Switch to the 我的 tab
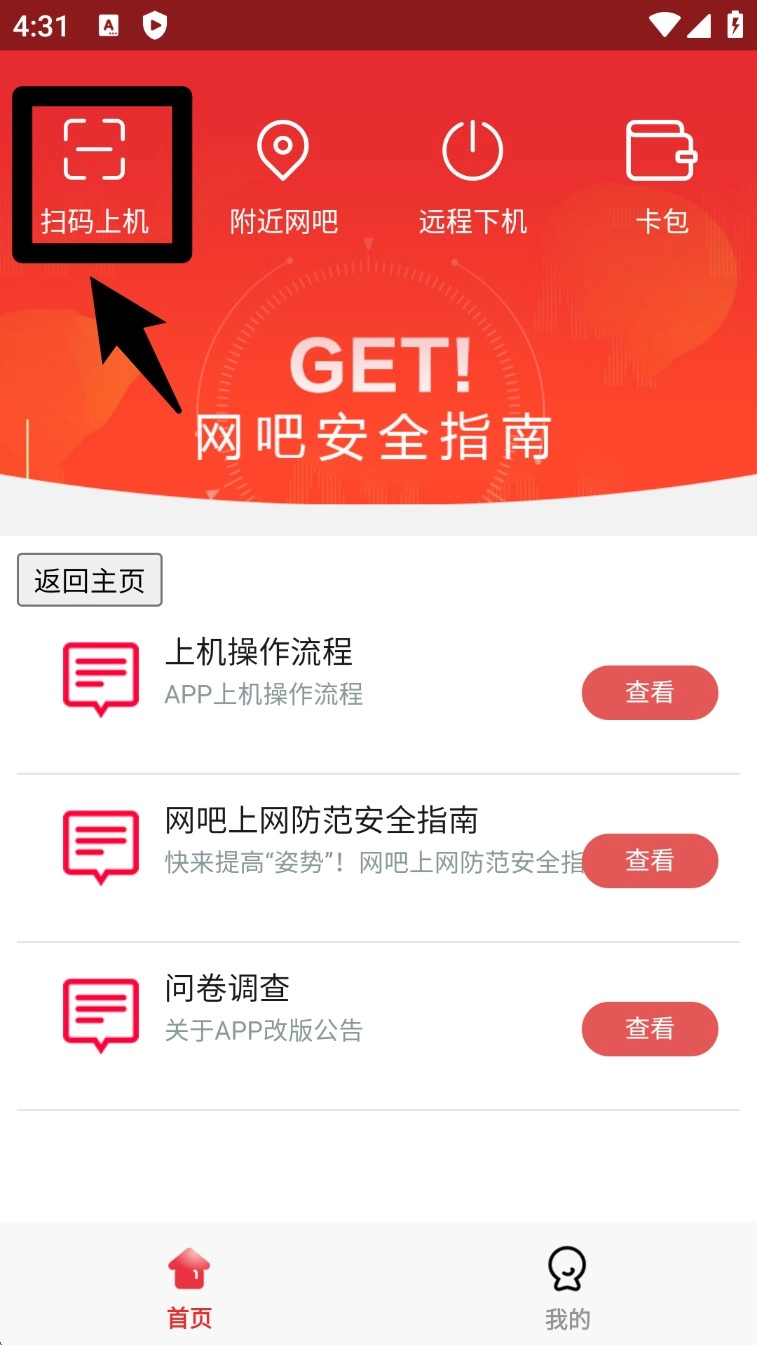Viewport: 757px width, 1345px height. click(x=567, y=1288)
